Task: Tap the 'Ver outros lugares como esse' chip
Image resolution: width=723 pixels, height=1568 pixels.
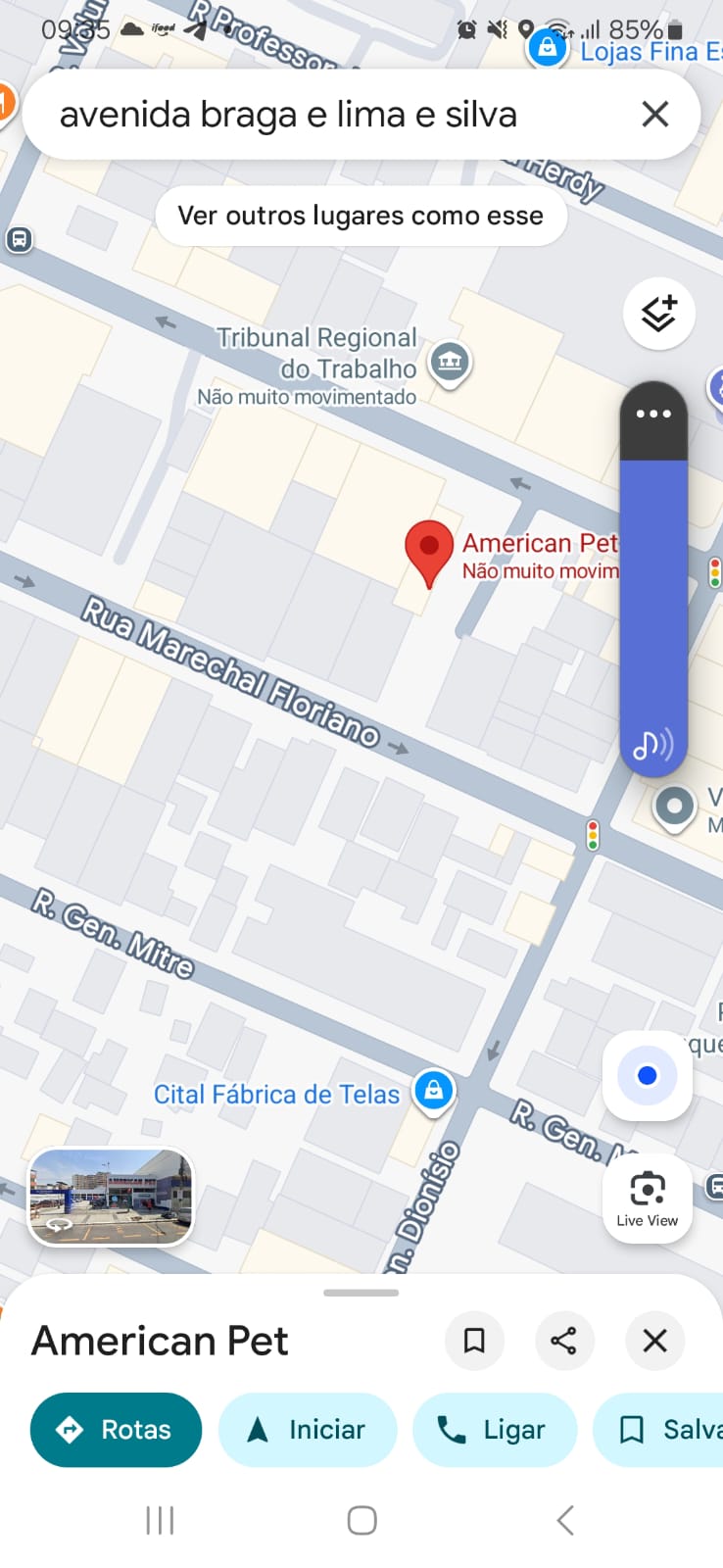Action: [x=361, y=216]
